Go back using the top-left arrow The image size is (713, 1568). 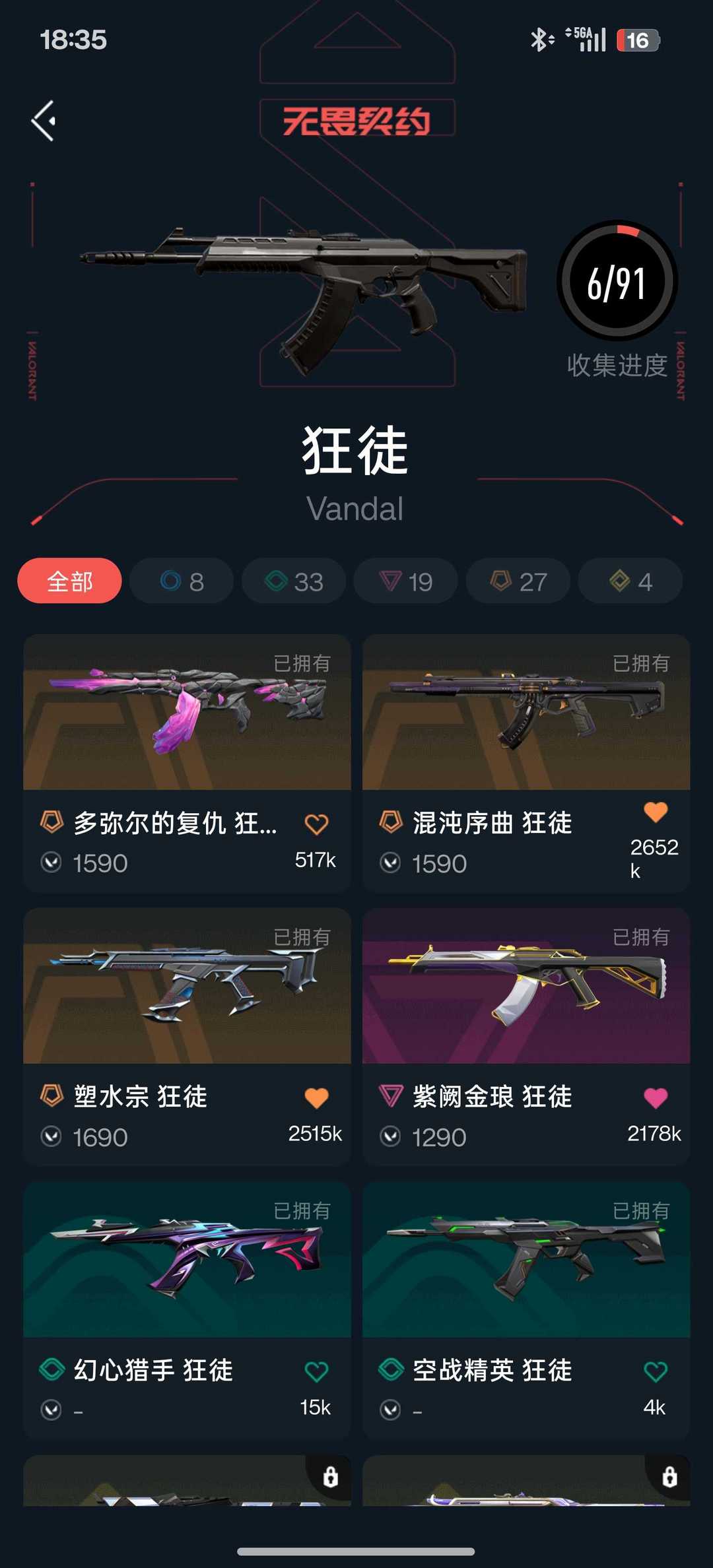click(44, 121)
